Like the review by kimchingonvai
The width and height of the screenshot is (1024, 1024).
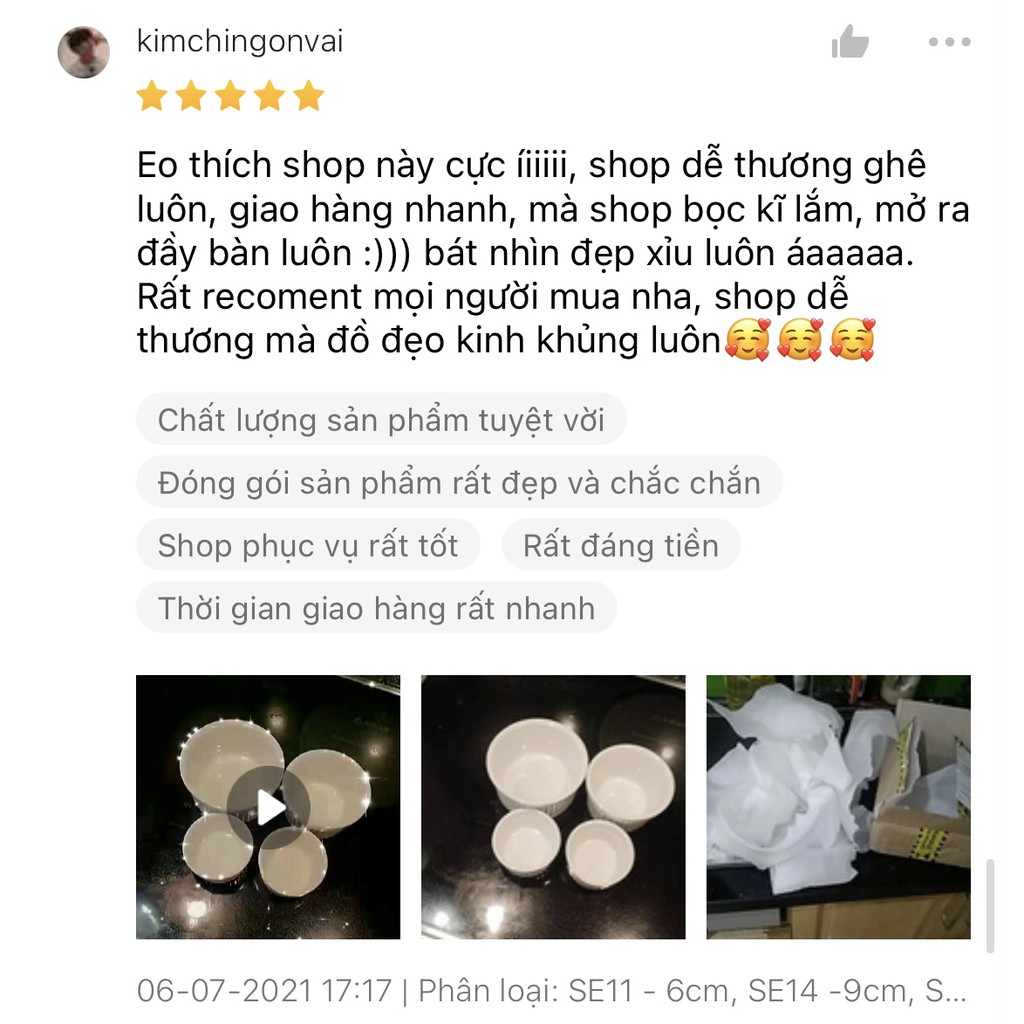850,43
